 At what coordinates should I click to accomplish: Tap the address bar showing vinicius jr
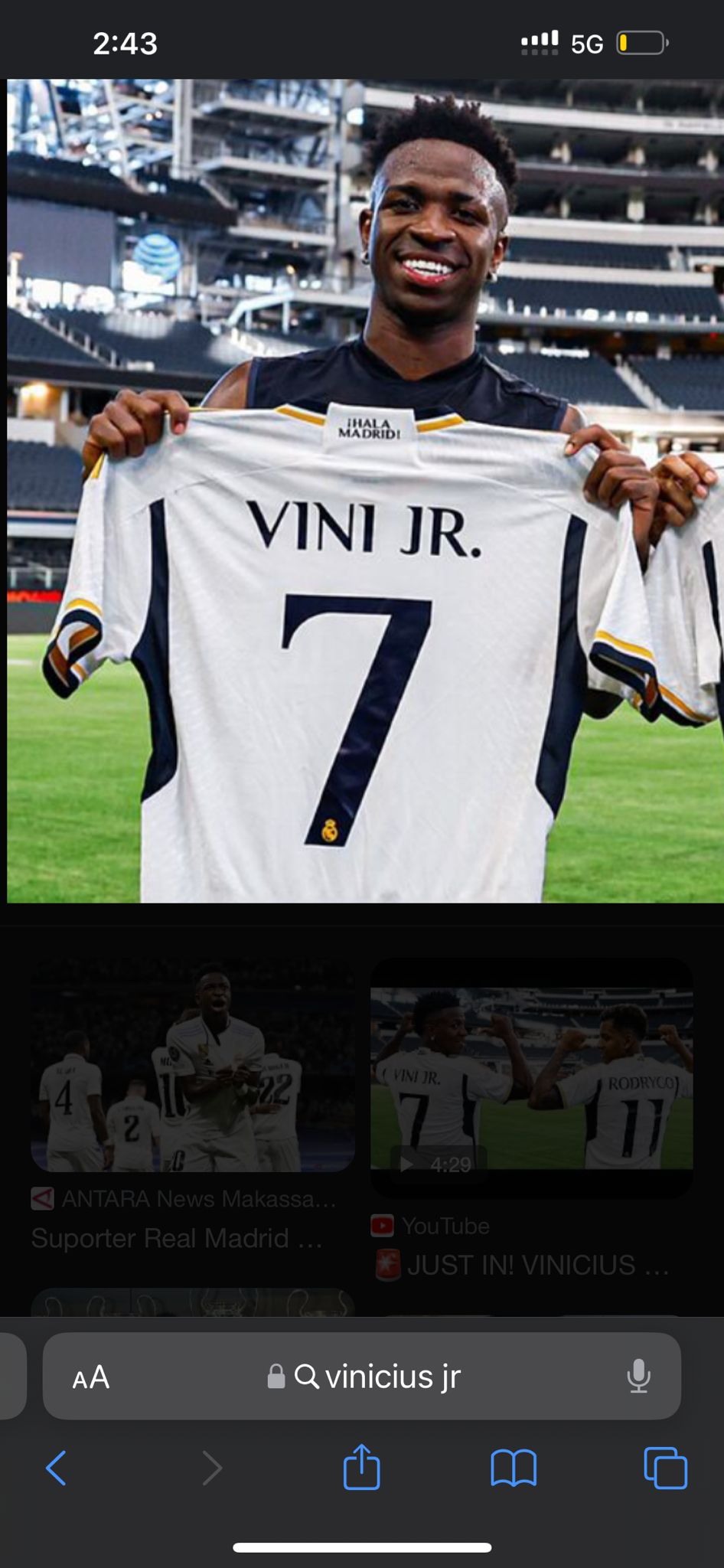(x=362, y=1377)
